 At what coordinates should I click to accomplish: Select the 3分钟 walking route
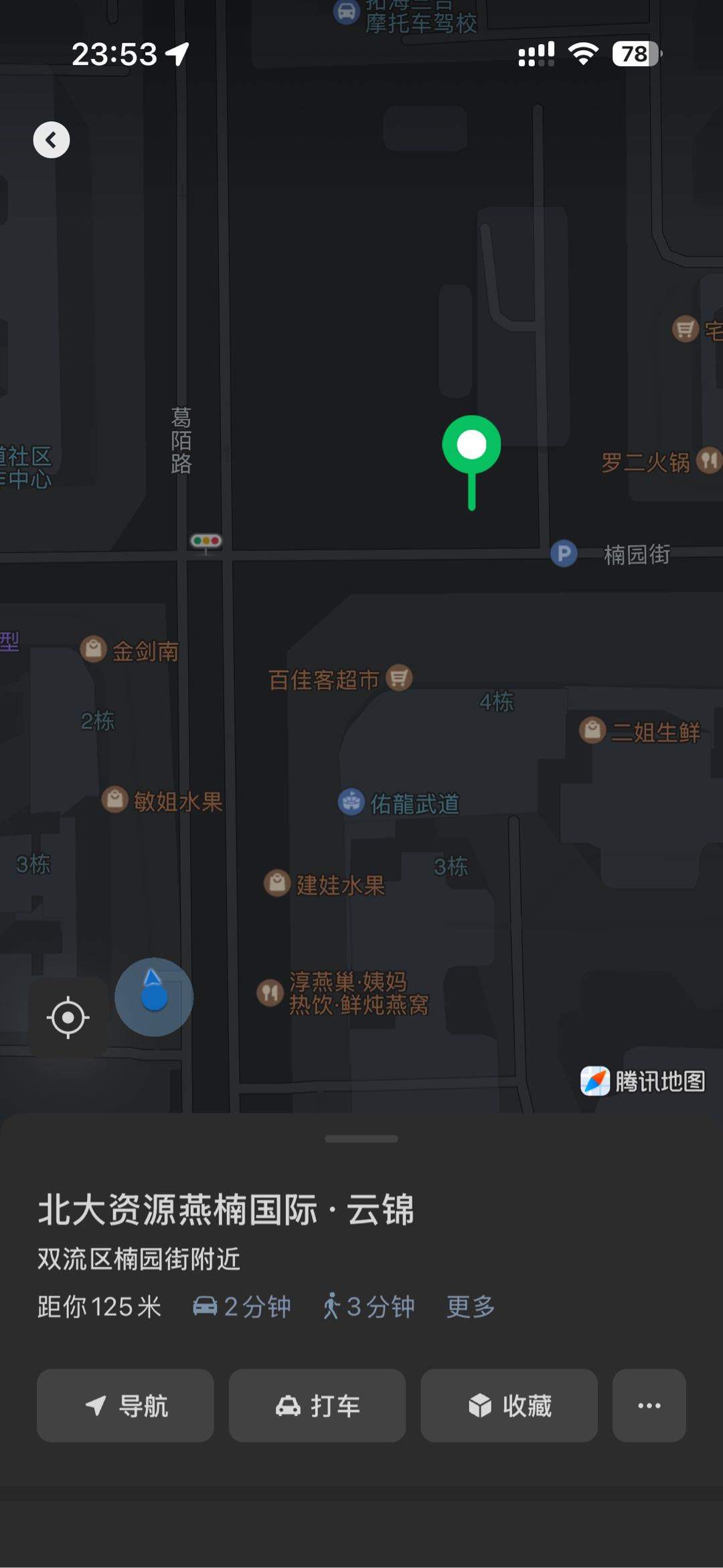click(x=369, y=1306)
